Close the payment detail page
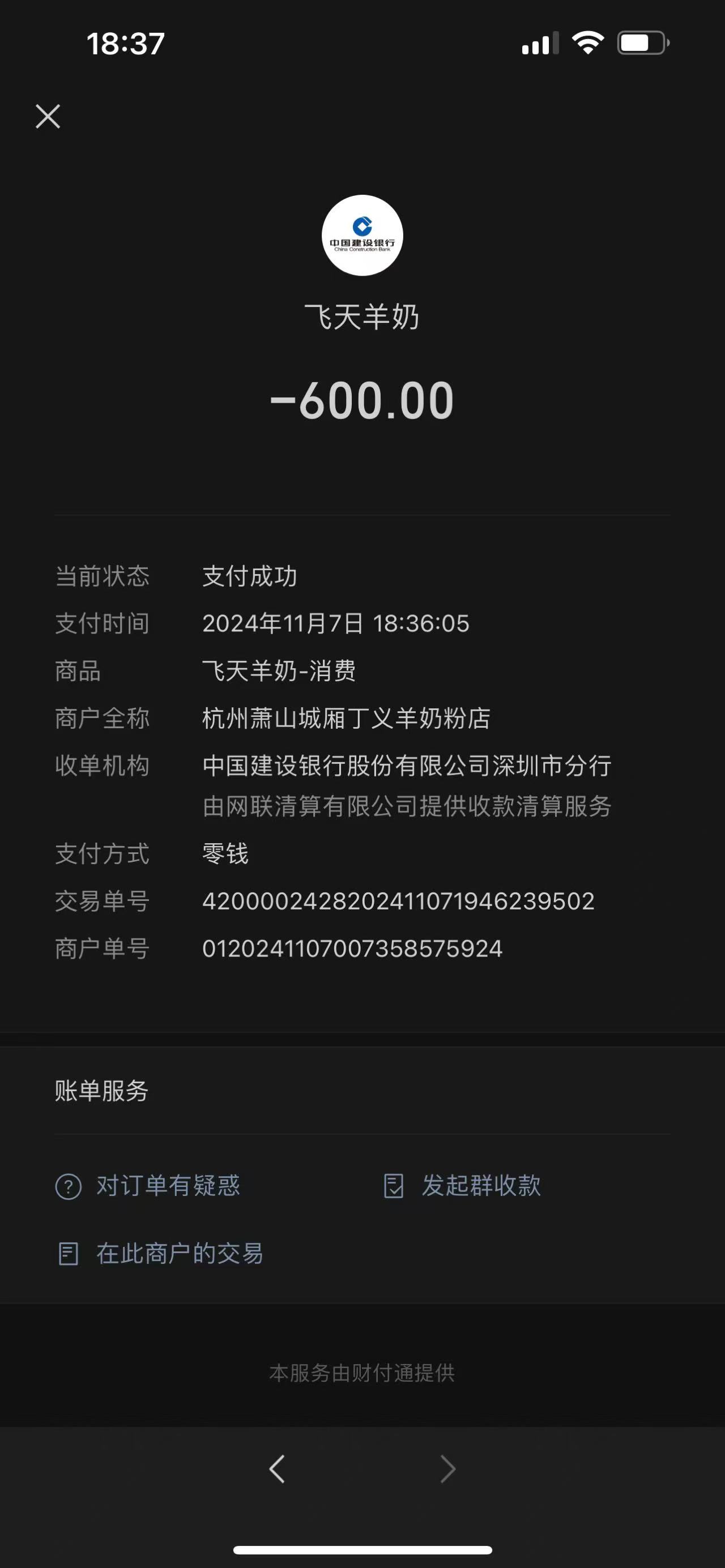 tap(48, 116)
